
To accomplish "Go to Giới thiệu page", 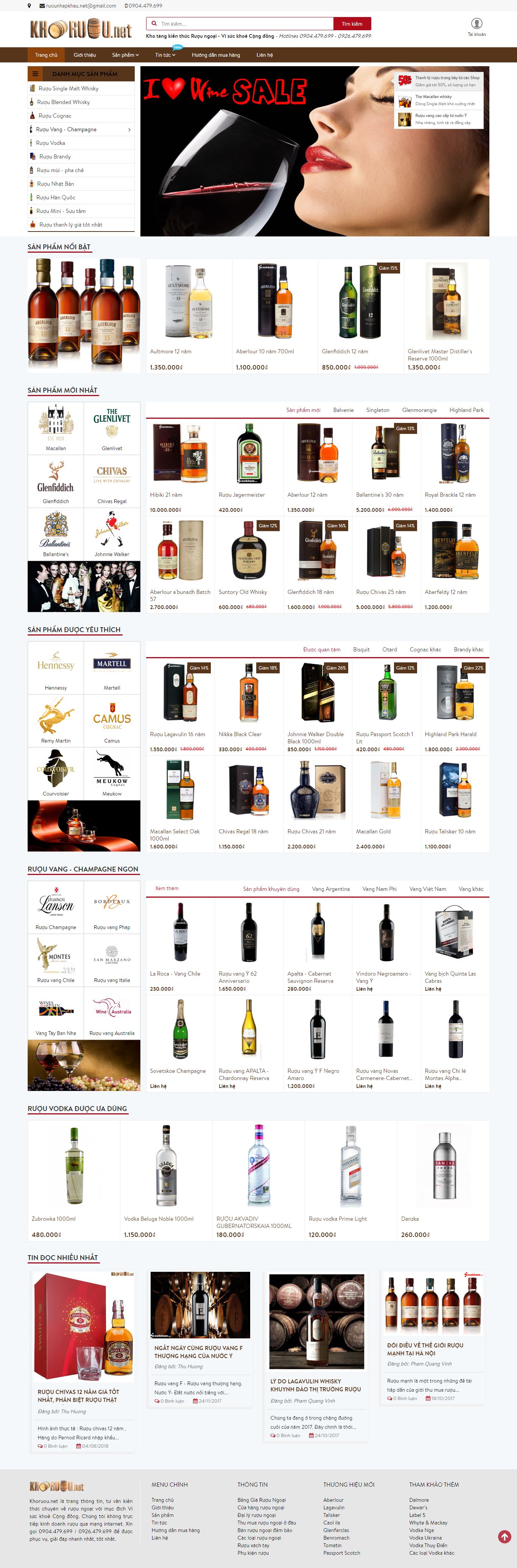I will click(x=85, y=55).
